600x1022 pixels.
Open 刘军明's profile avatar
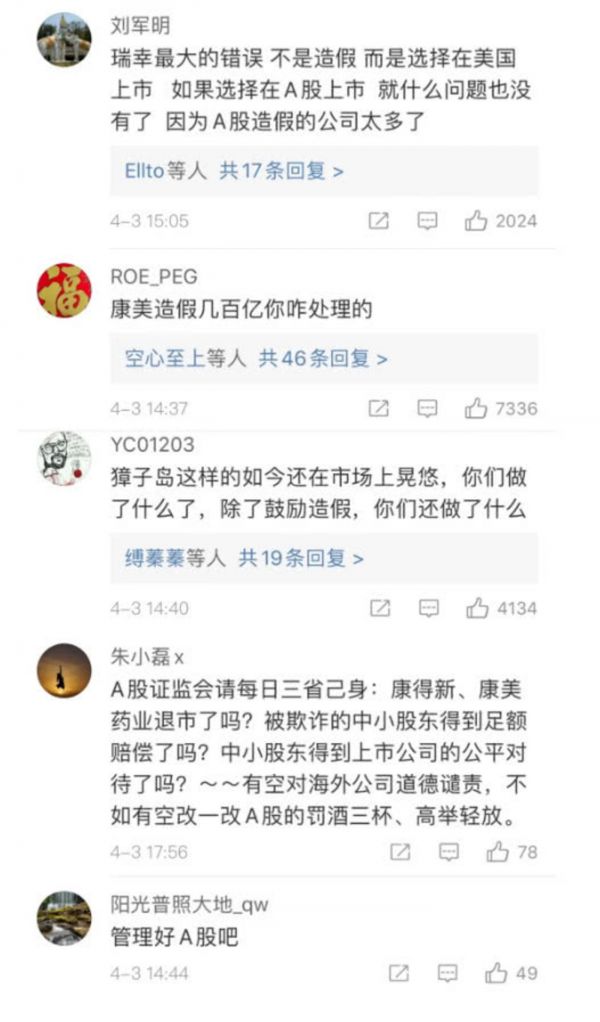64,40
